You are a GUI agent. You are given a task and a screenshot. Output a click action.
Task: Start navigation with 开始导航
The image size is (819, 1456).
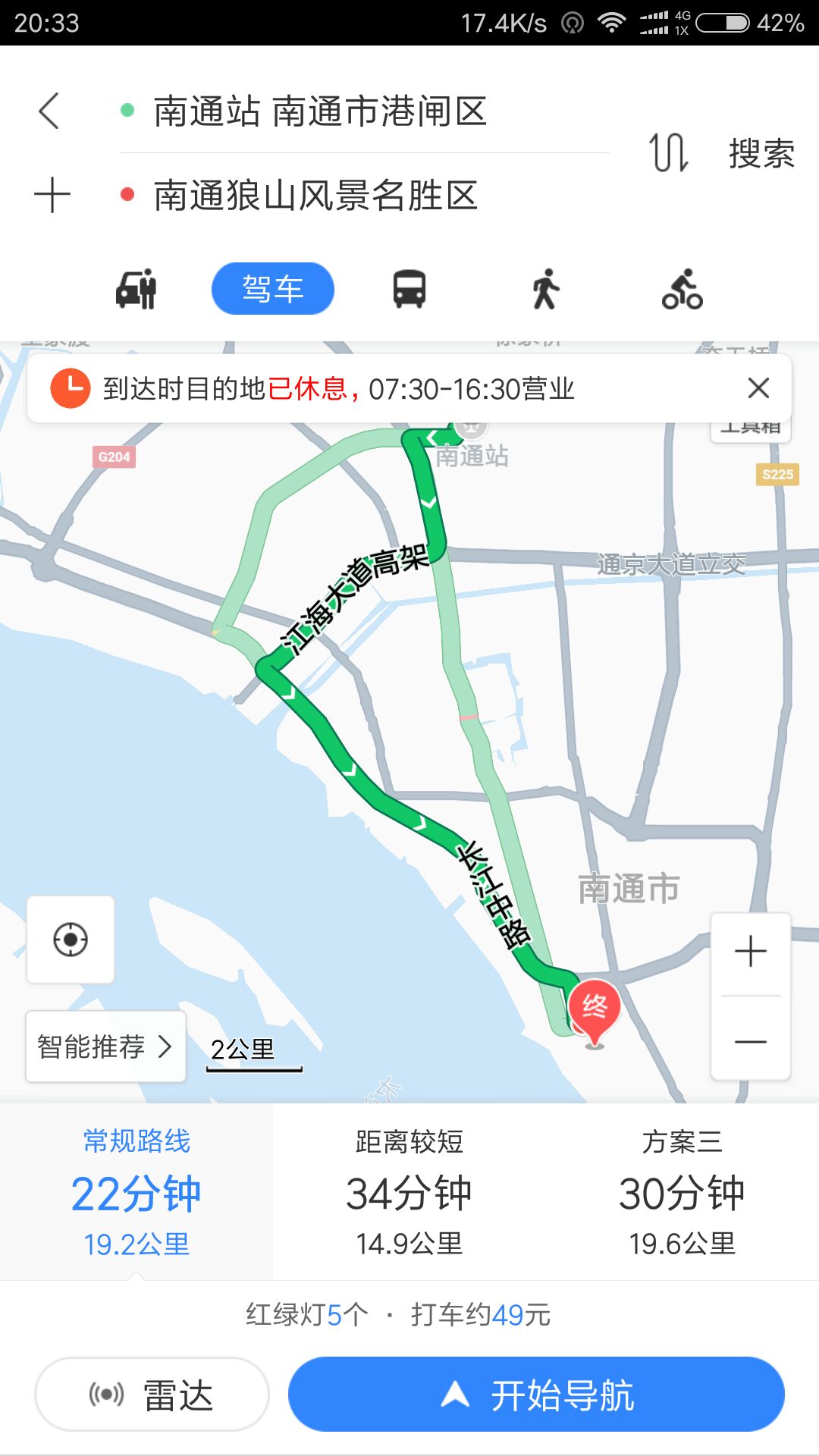[x=536, y=1395]
